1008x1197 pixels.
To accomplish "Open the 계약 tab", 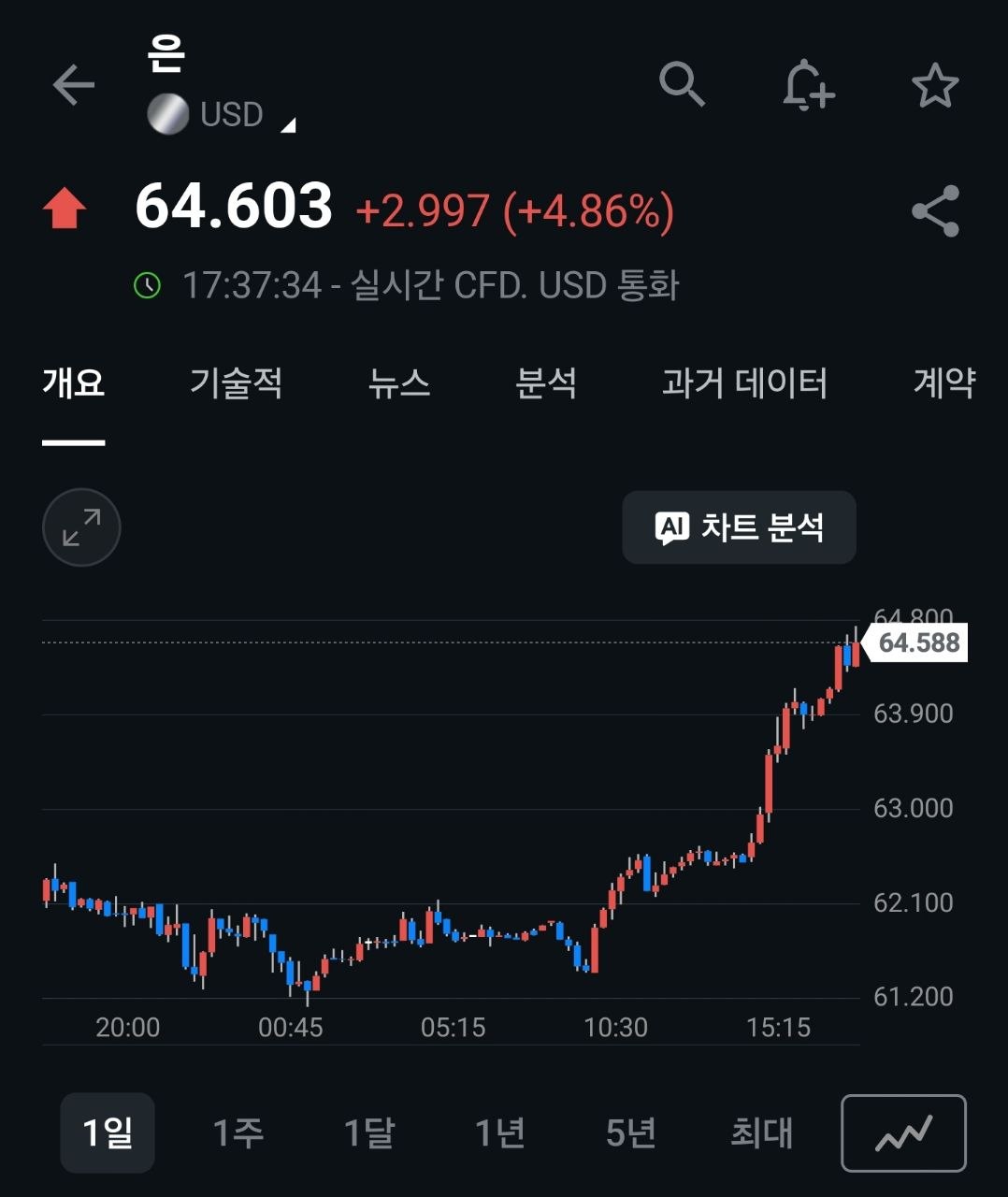I will pyautogui.click(x=944, y=382).
